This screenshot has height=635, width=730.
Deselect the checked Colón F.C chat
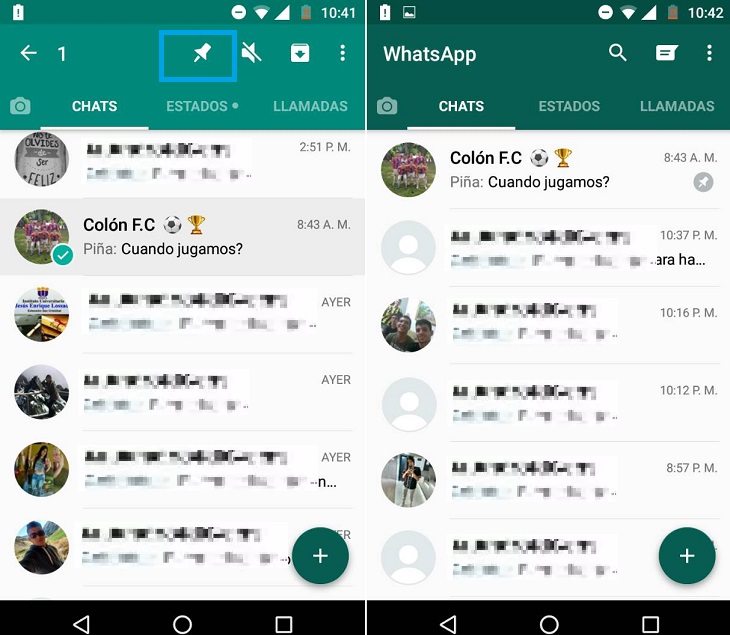pos(182,236)
